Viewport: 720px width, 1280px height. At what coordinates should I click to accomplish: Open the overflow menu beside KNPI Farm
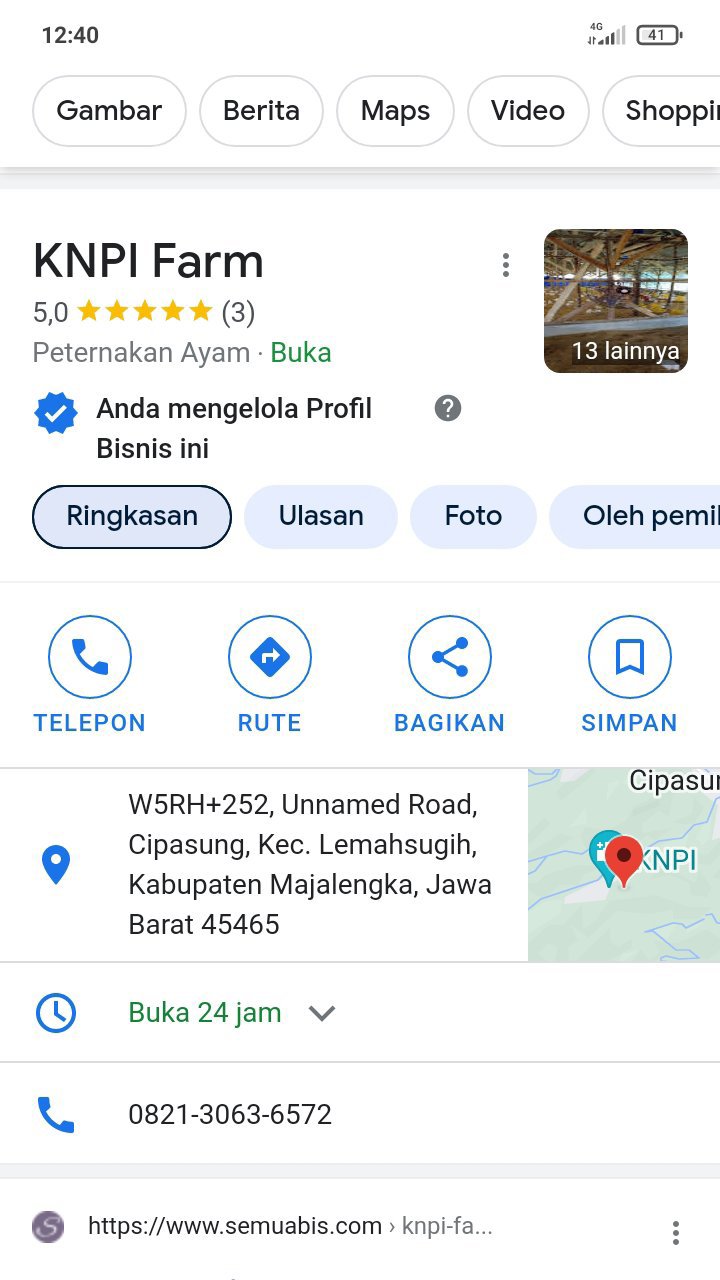click(506, 265)
